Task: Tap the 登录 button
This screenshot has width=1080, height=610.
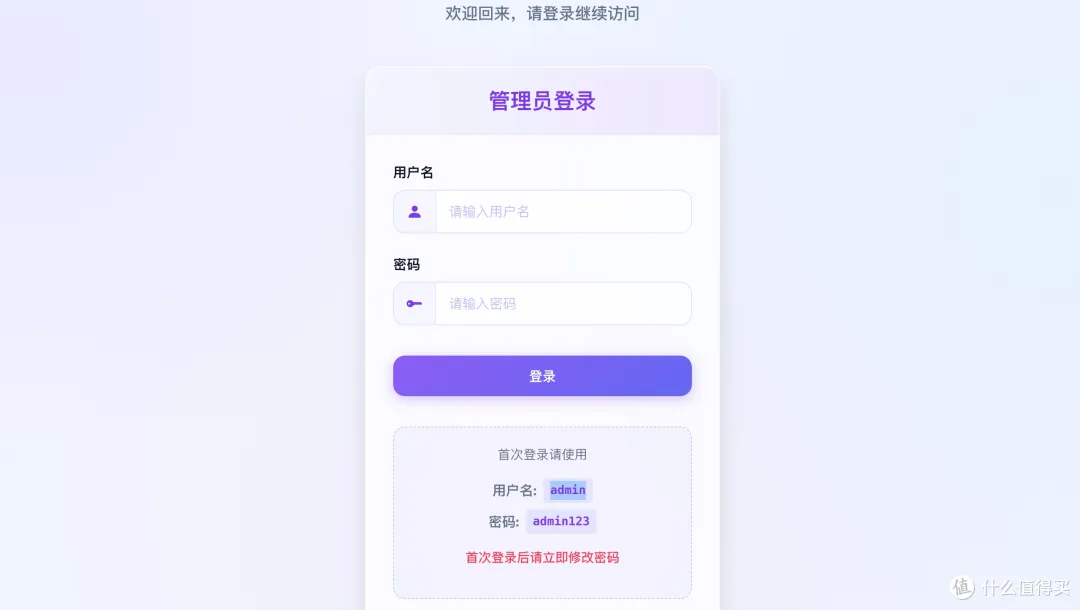Action: click(542, 376)
